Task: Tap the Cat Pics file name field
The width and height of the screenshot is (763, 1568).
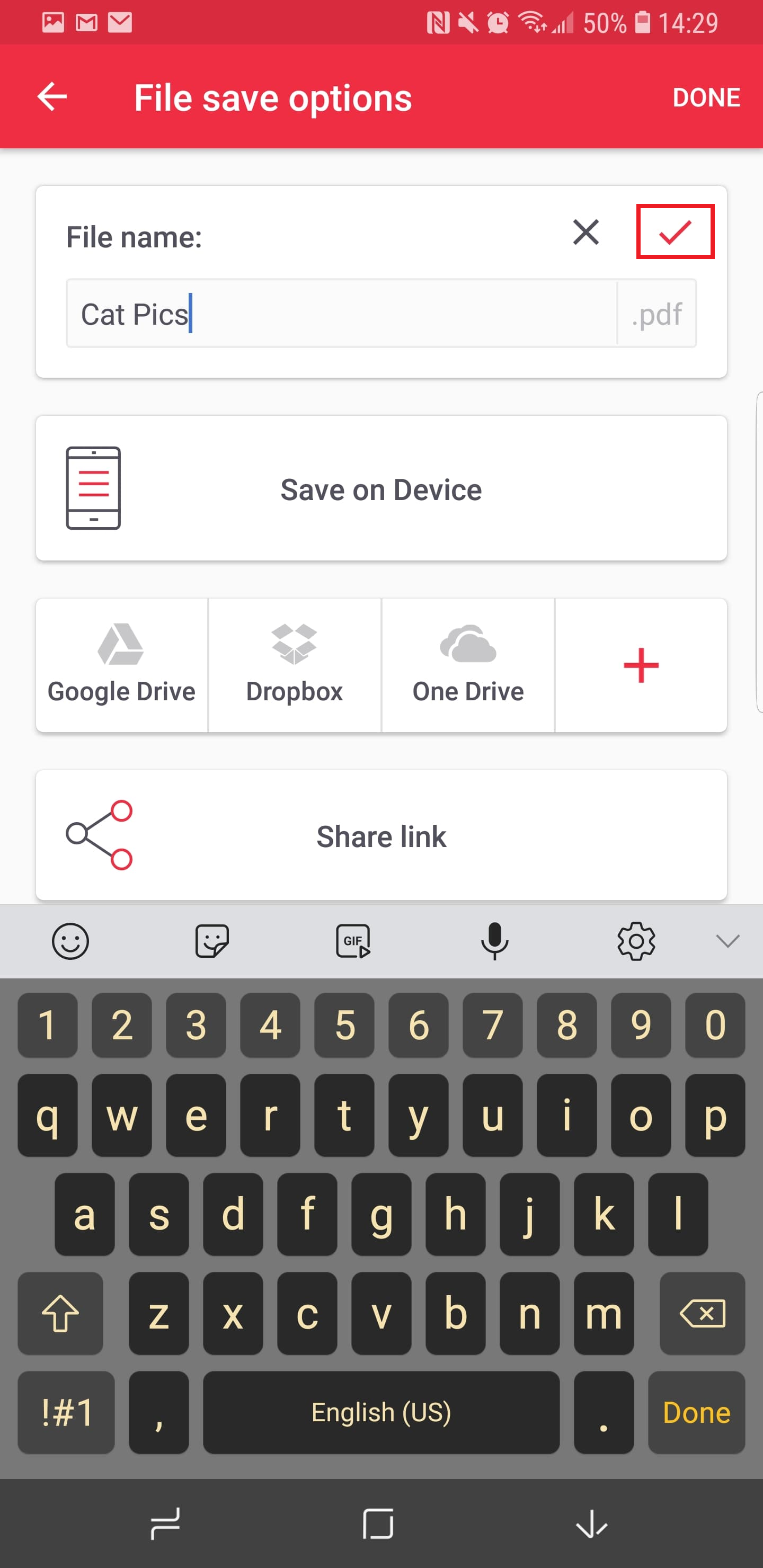Action: coord(342,314)
